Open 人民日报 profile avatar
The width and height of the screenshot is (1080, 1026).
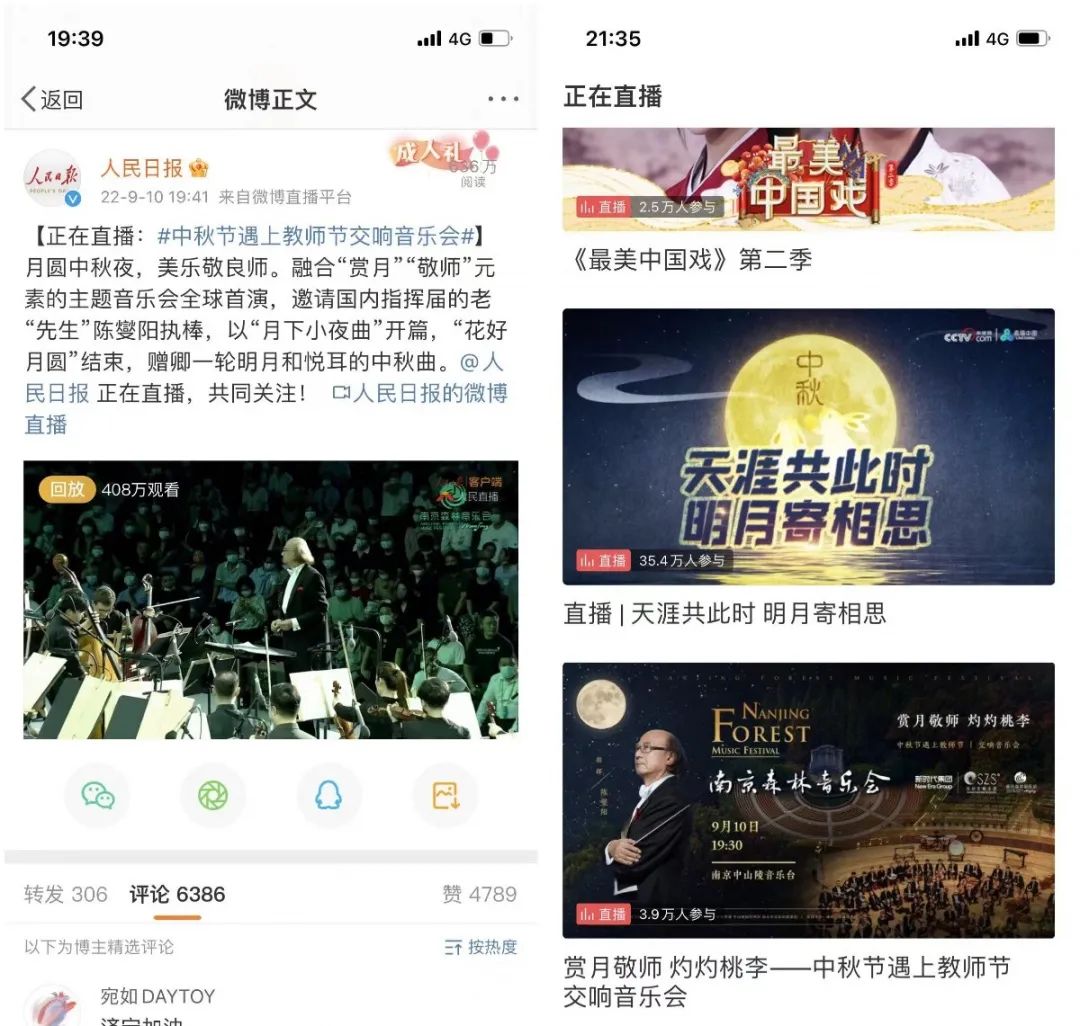click(52, 179)
